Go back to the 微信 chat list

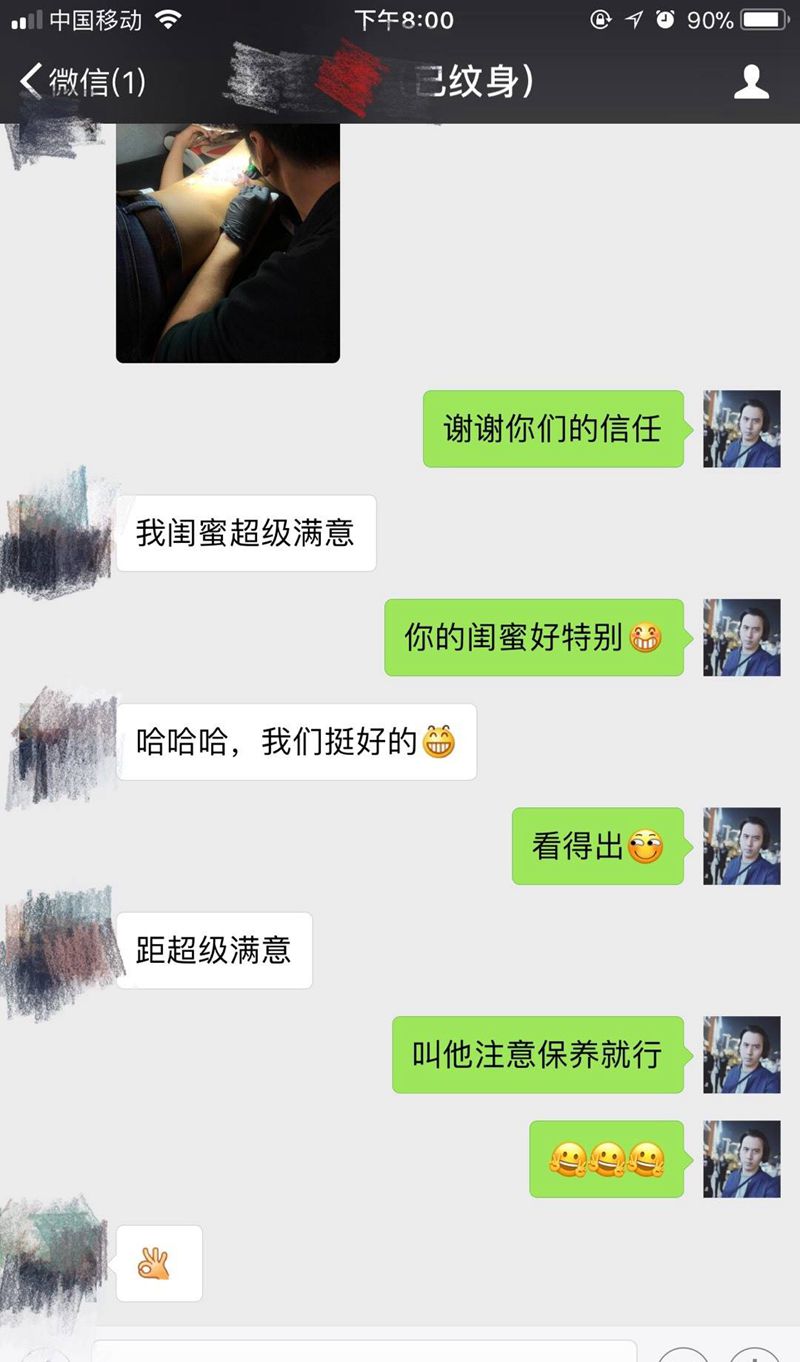(82, 81)
